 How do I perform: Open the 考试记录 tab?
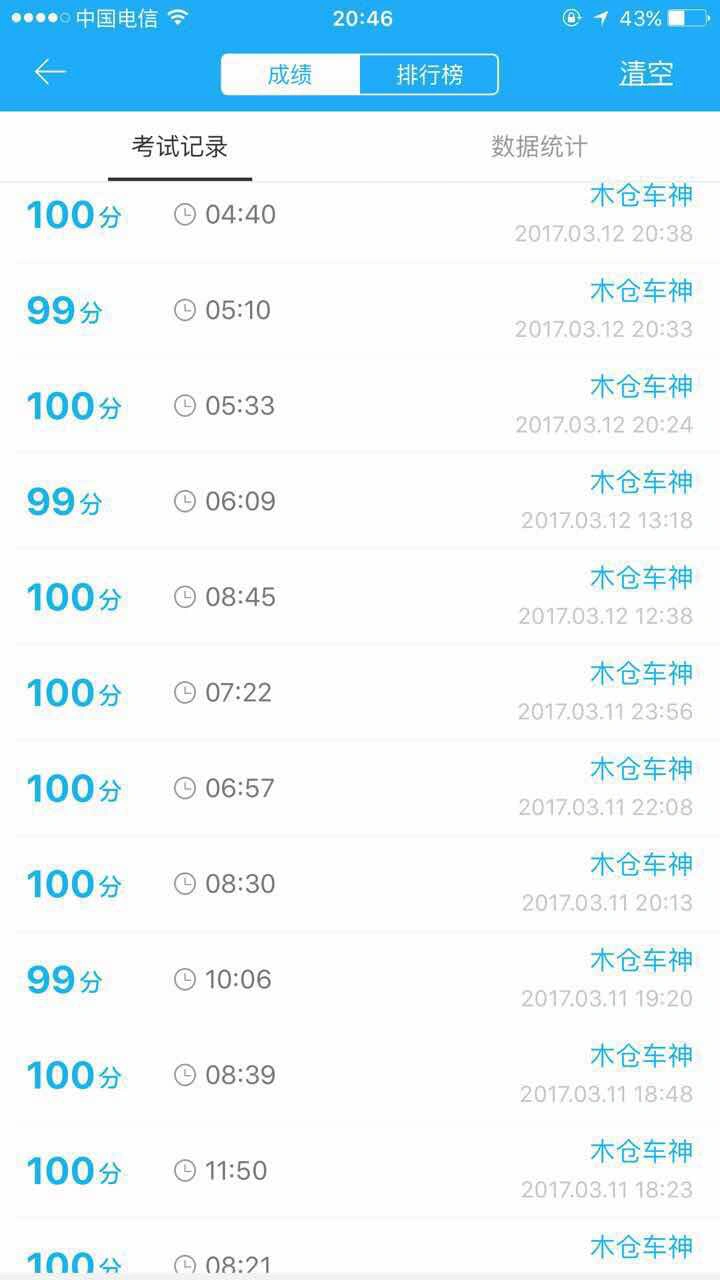180,147
